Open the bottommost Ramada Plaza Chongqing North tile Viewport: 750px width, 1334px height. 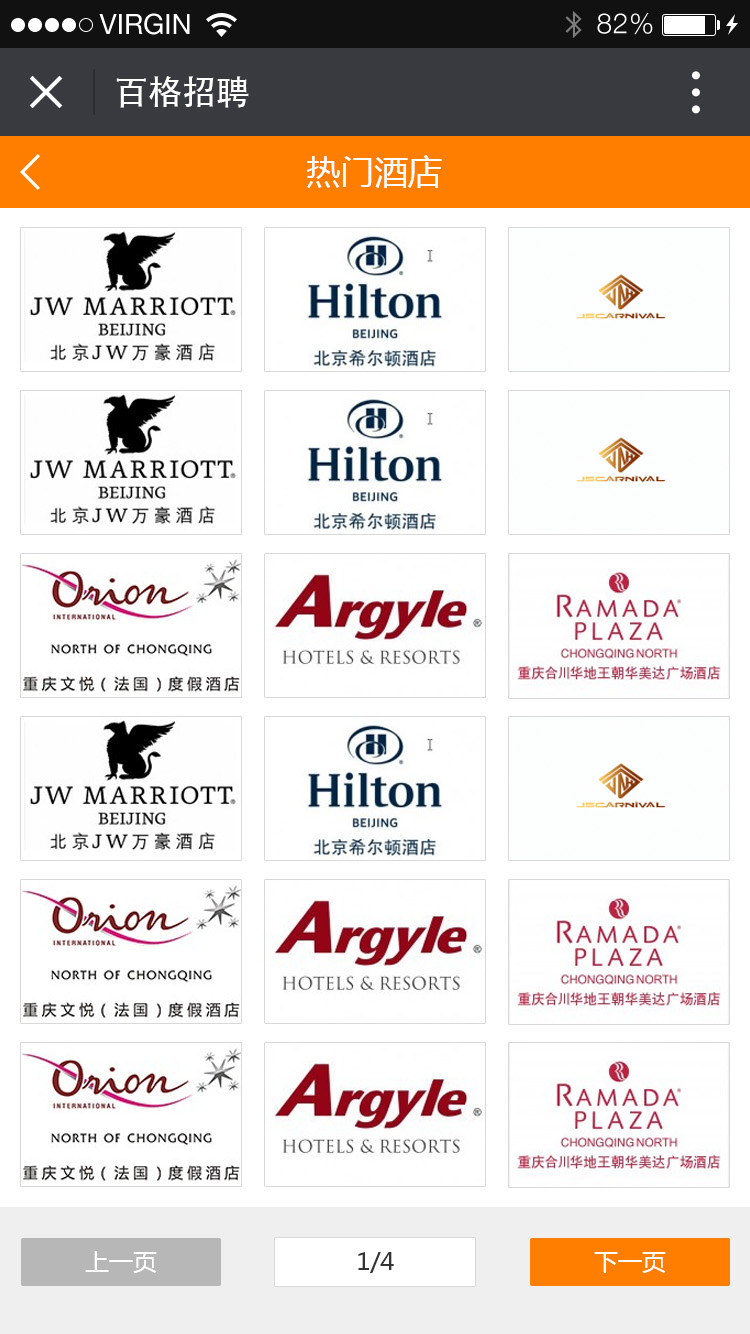[619, 1114]
